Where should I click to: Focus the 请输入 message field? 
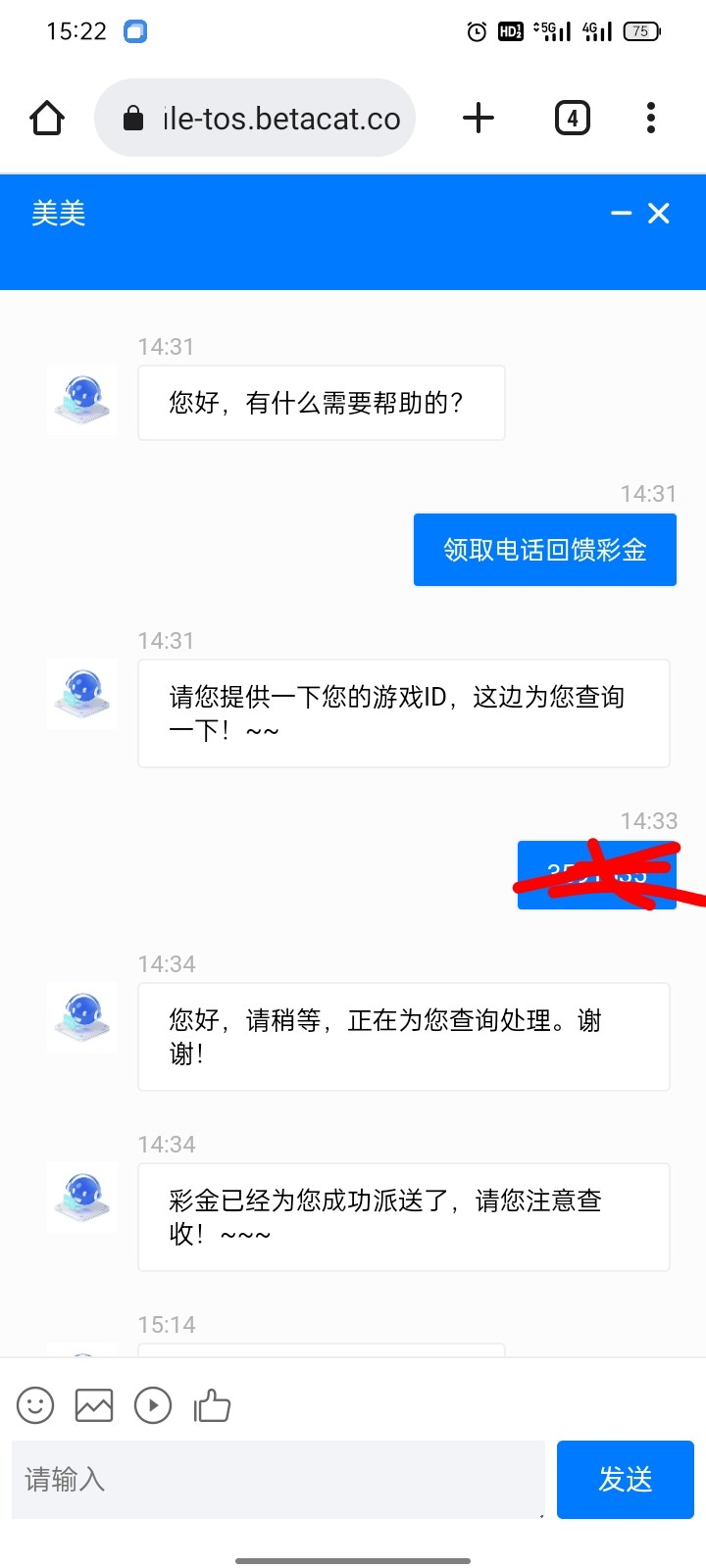(x=278, y=1479)
